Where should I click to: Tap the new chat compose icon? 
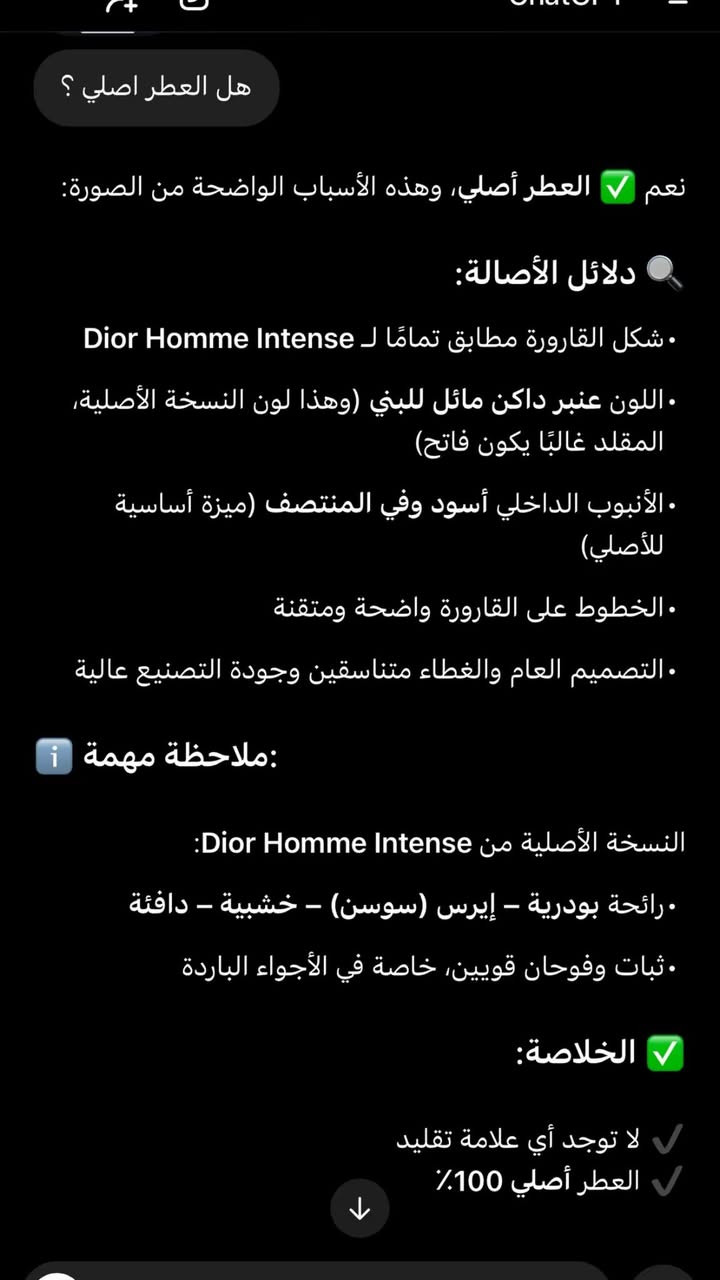coord(118,5)
